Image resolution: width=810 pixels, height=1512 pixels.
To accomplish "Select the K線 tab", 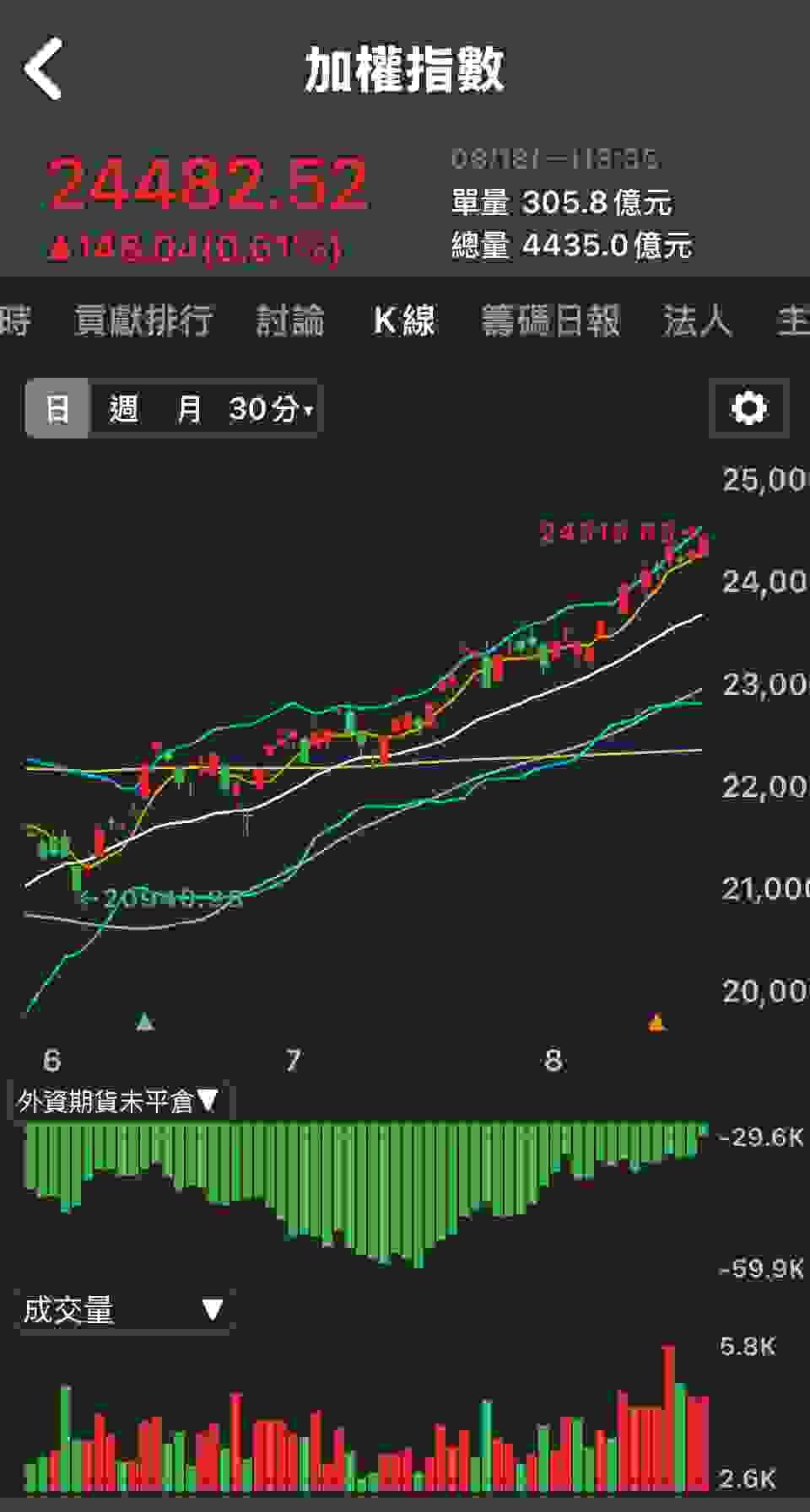I will pyautogui.click(x=404, y=320).
